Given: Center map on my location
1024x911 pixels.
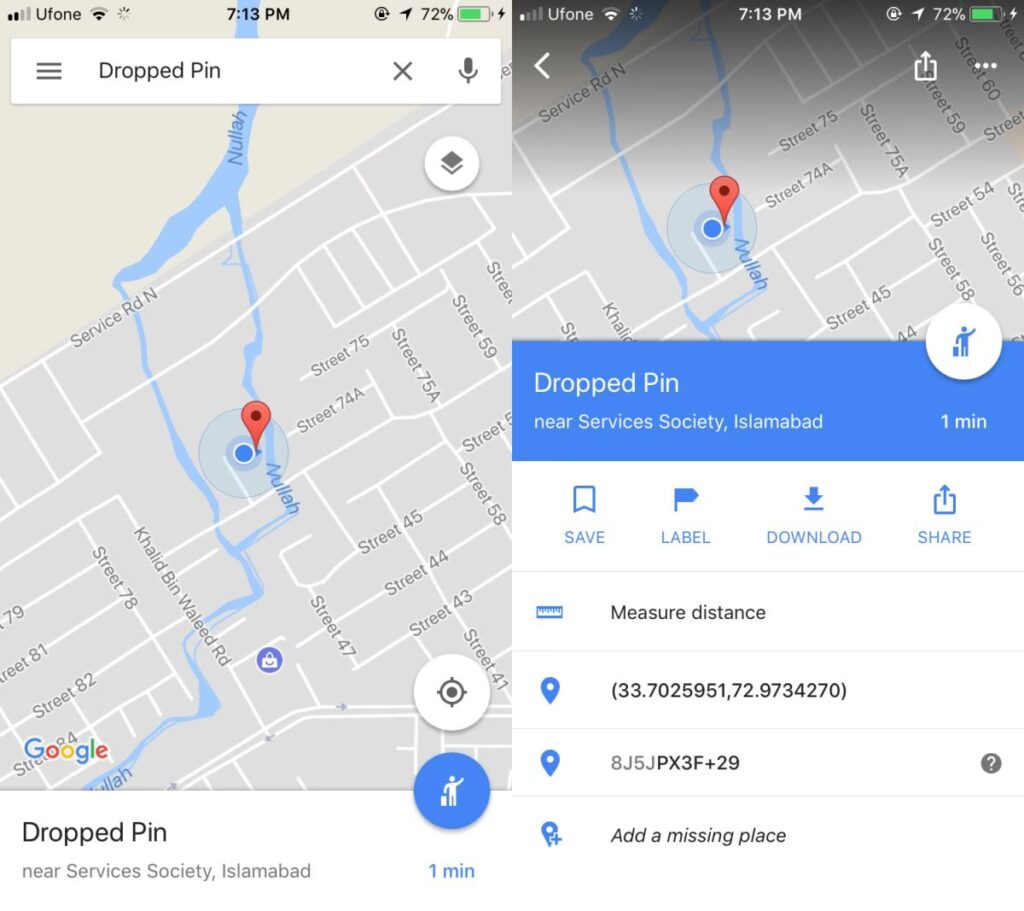Looking at the screenshot, I should tap(451, 692).
